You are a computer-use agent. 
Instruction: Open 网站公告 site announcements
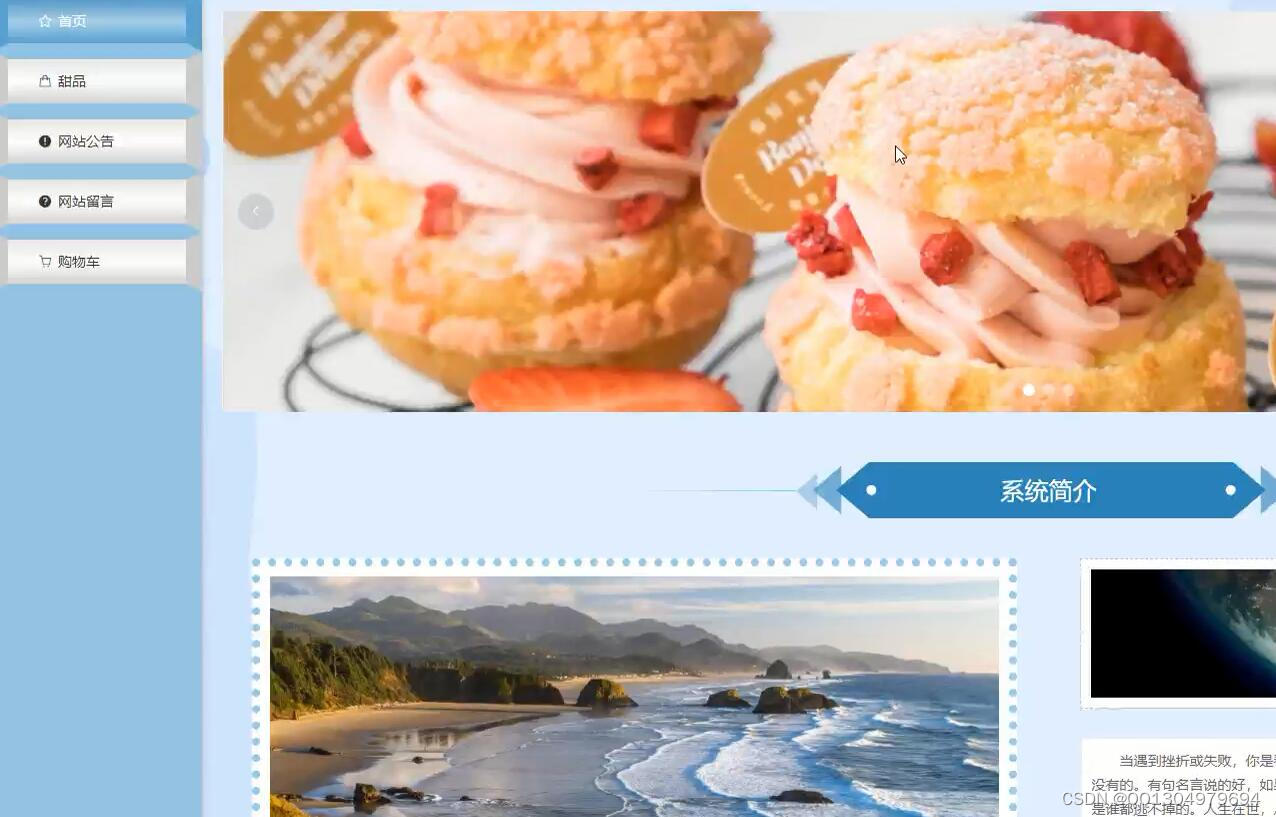point(96,141)
